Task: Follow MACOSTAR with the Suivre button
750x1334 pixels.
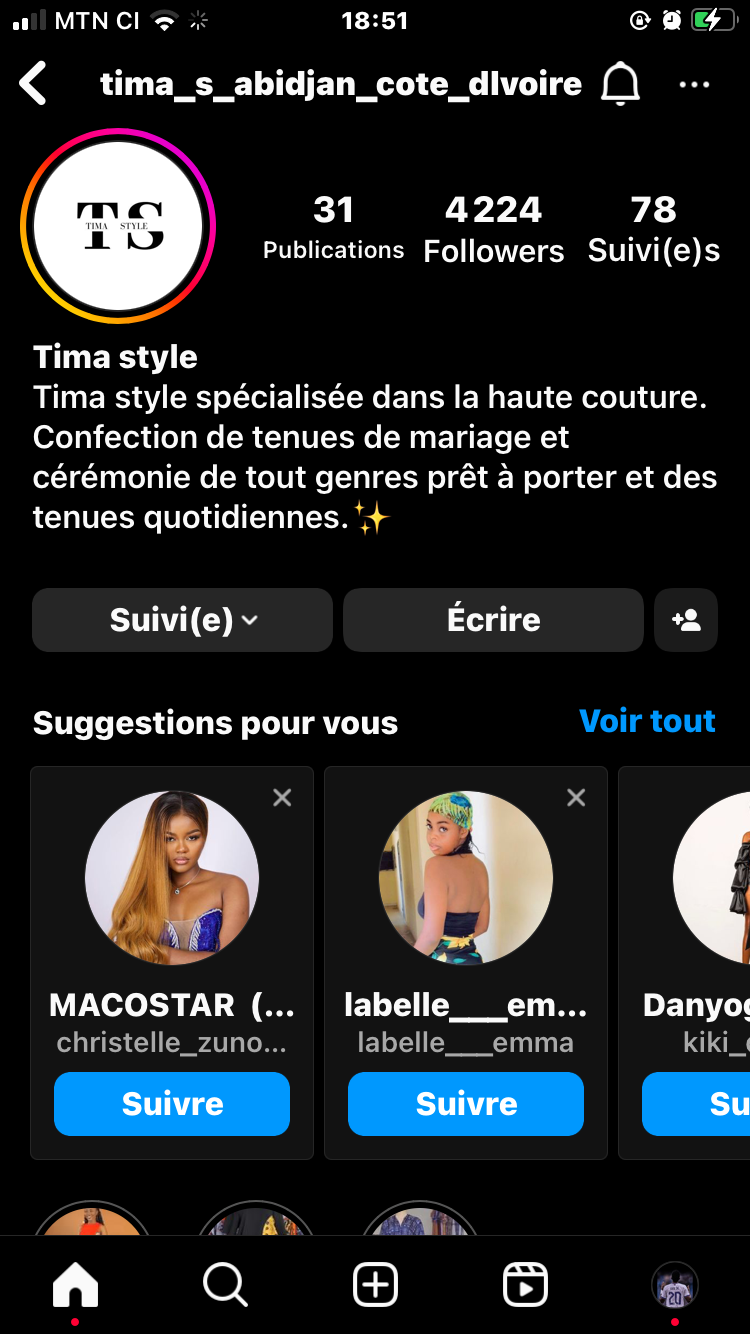Action: click(172, 1104)
